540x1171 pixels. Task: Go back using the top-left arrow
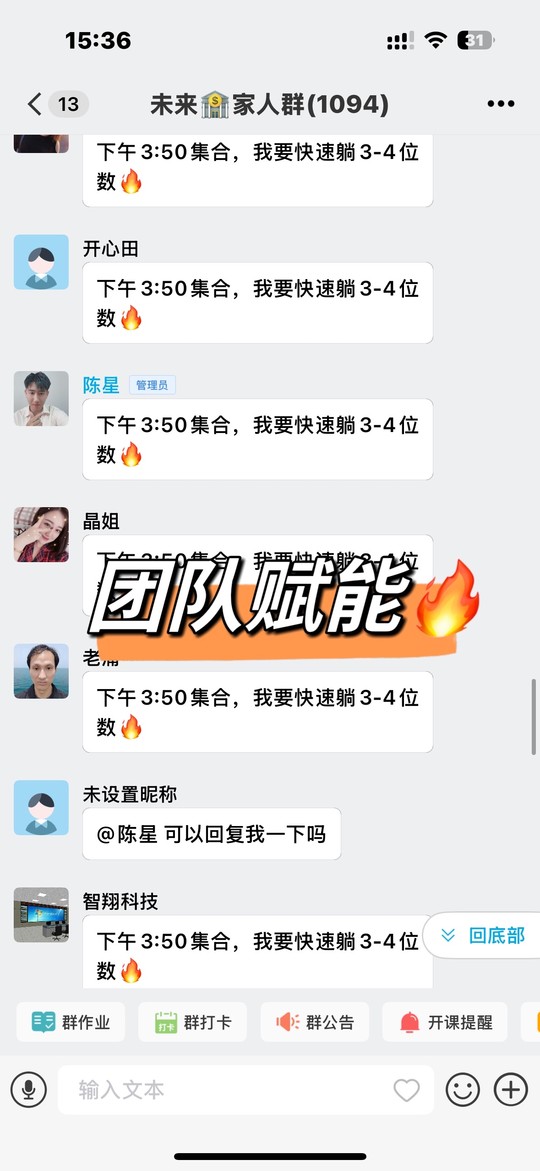pyautogui.click(x=34, y=104)
